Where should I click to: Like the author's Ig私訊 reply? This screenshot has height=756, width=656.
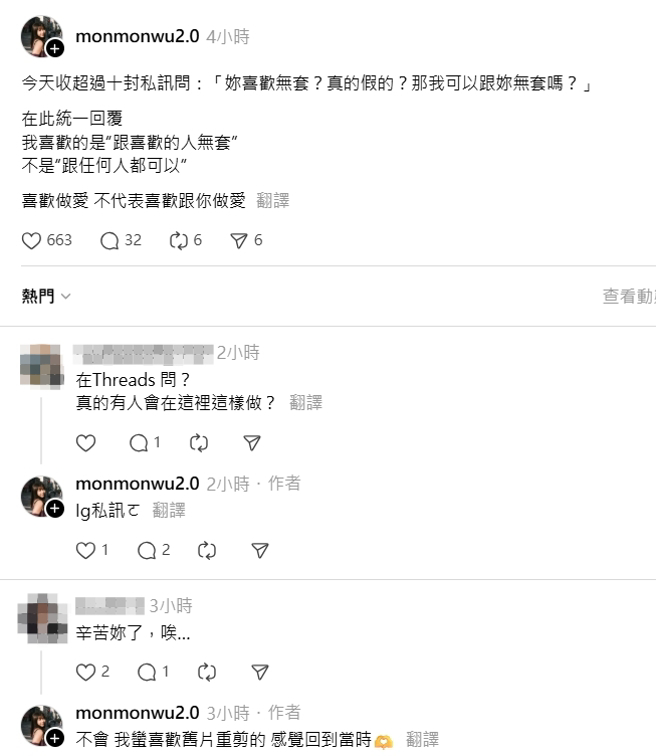(x=86, y=549)
